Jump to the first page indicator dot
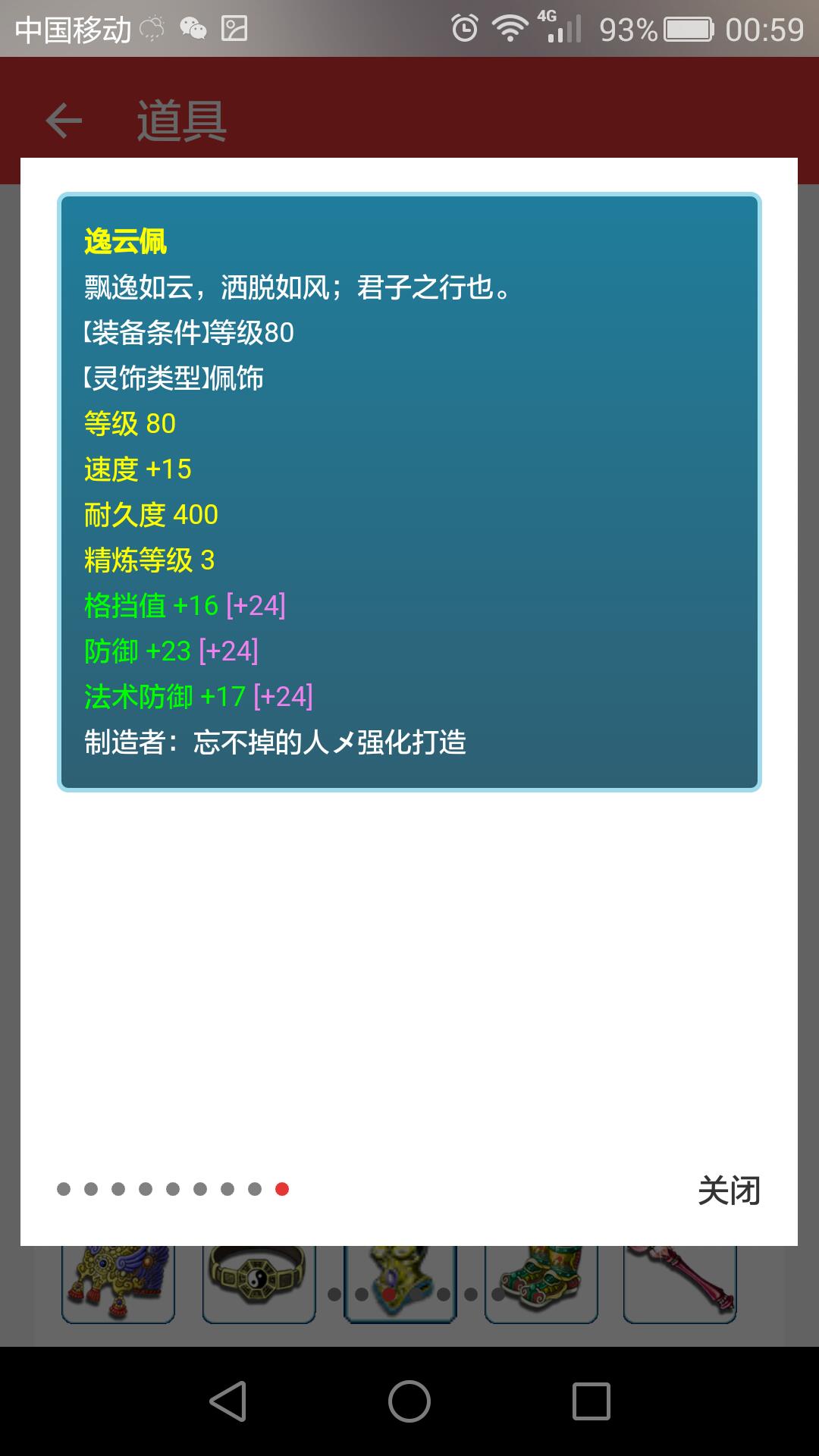The height and width of the screenshot is (1456, 819). click(64, 1189)
